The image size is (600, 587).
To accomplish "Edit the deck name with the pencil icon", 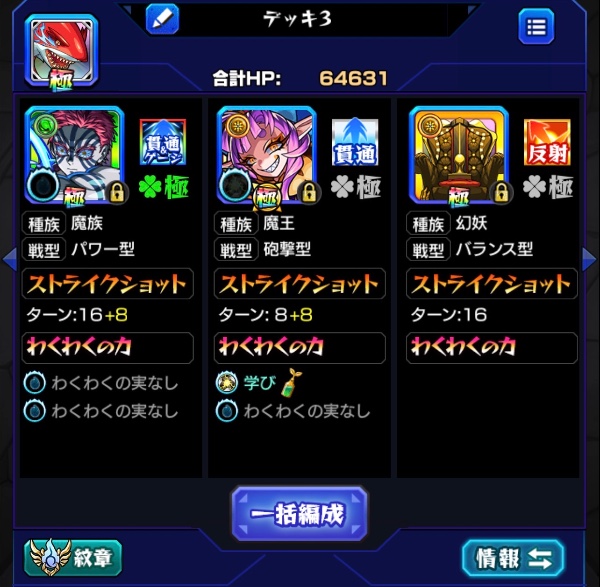I will point(162,18).
